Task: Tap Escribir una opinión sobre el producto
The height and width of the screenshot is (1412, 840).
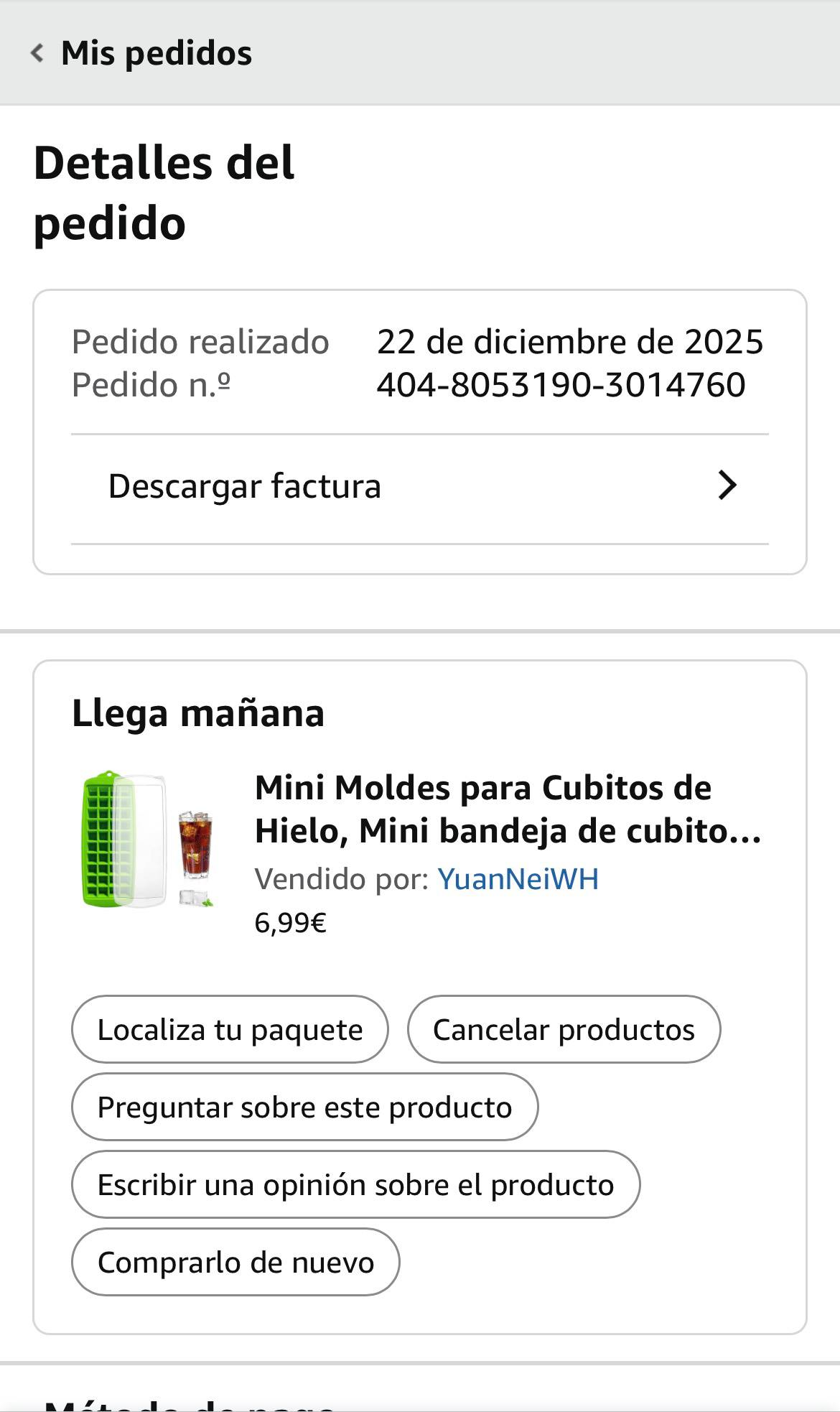Action: [355, 1184]
